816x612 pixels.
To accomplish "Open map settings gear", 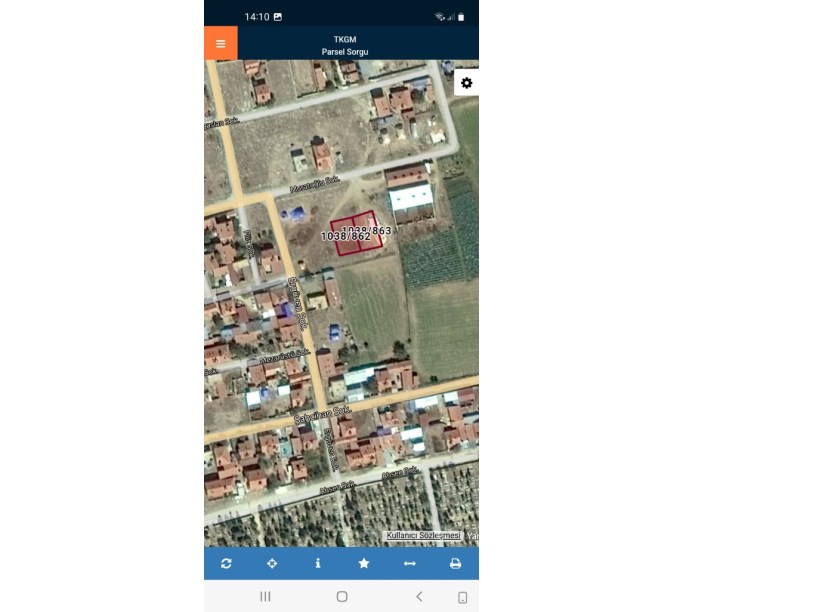I will [x=466, y=83].
